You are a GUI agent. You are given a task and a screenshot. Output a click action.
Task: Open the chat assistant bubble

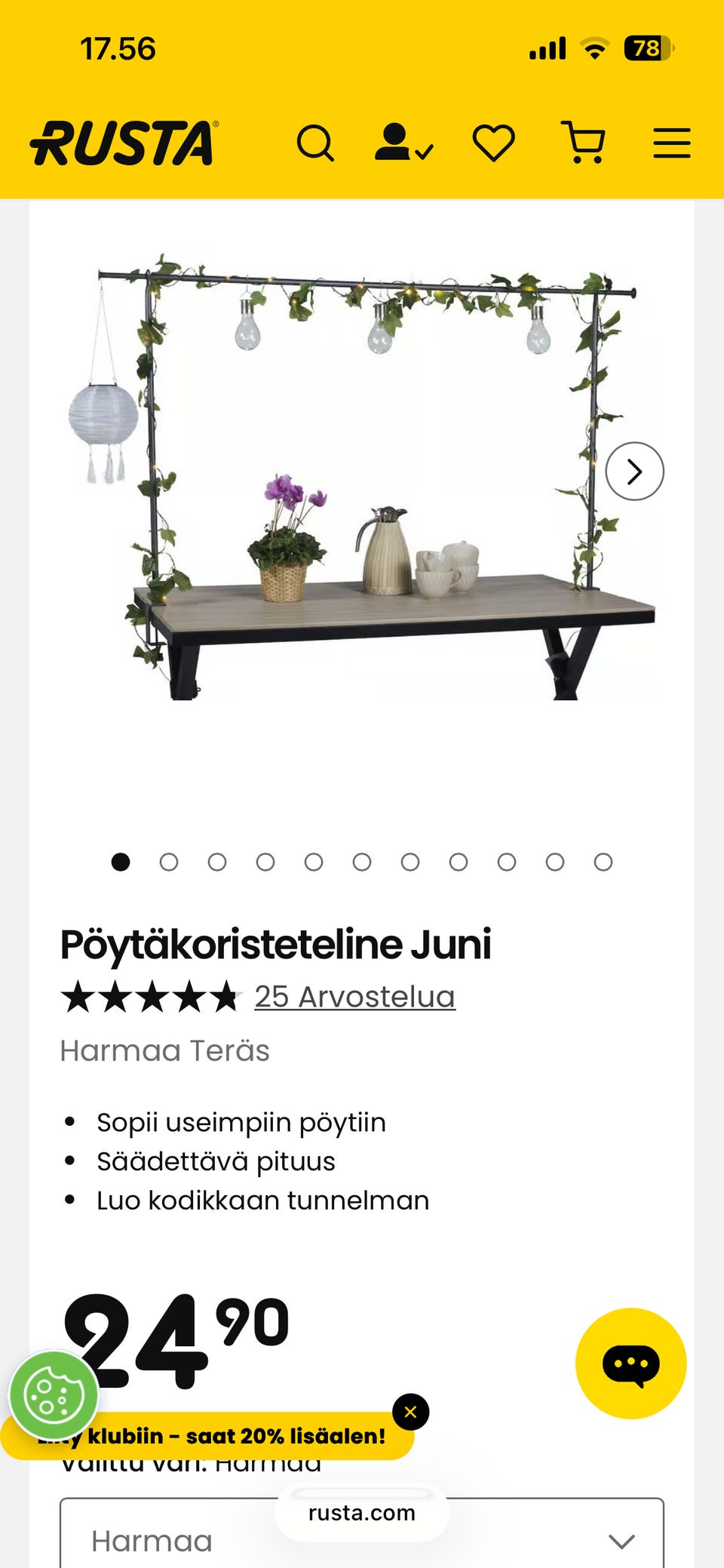(631, 1363)
